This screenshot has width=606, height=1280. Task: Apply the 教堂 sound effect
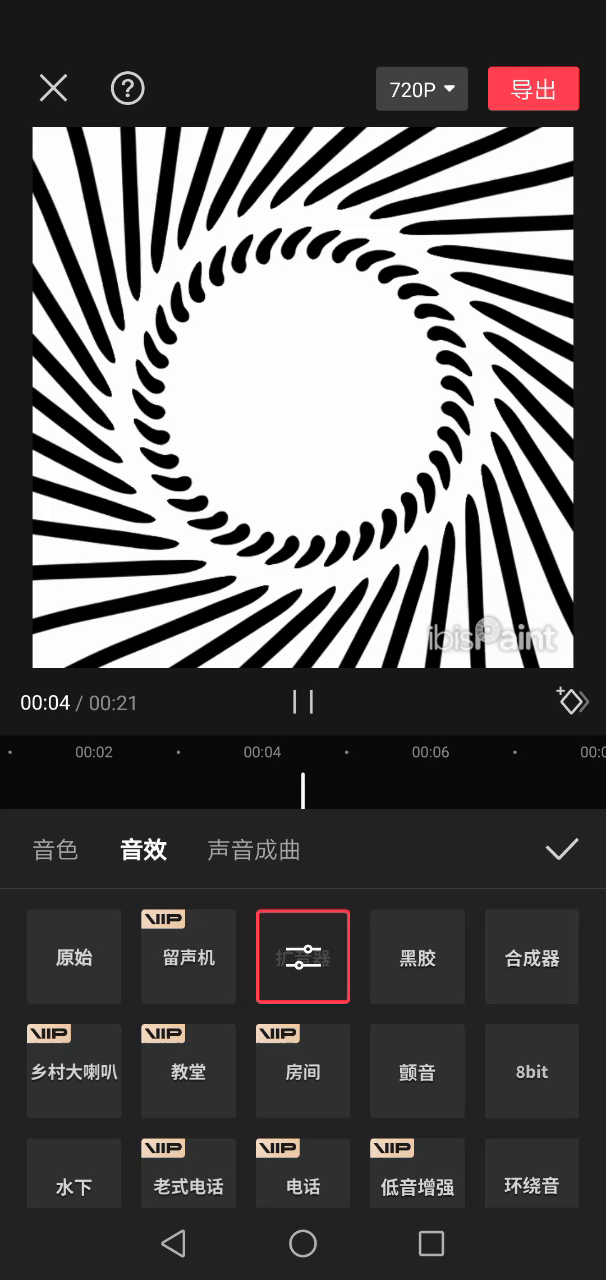188,1071
